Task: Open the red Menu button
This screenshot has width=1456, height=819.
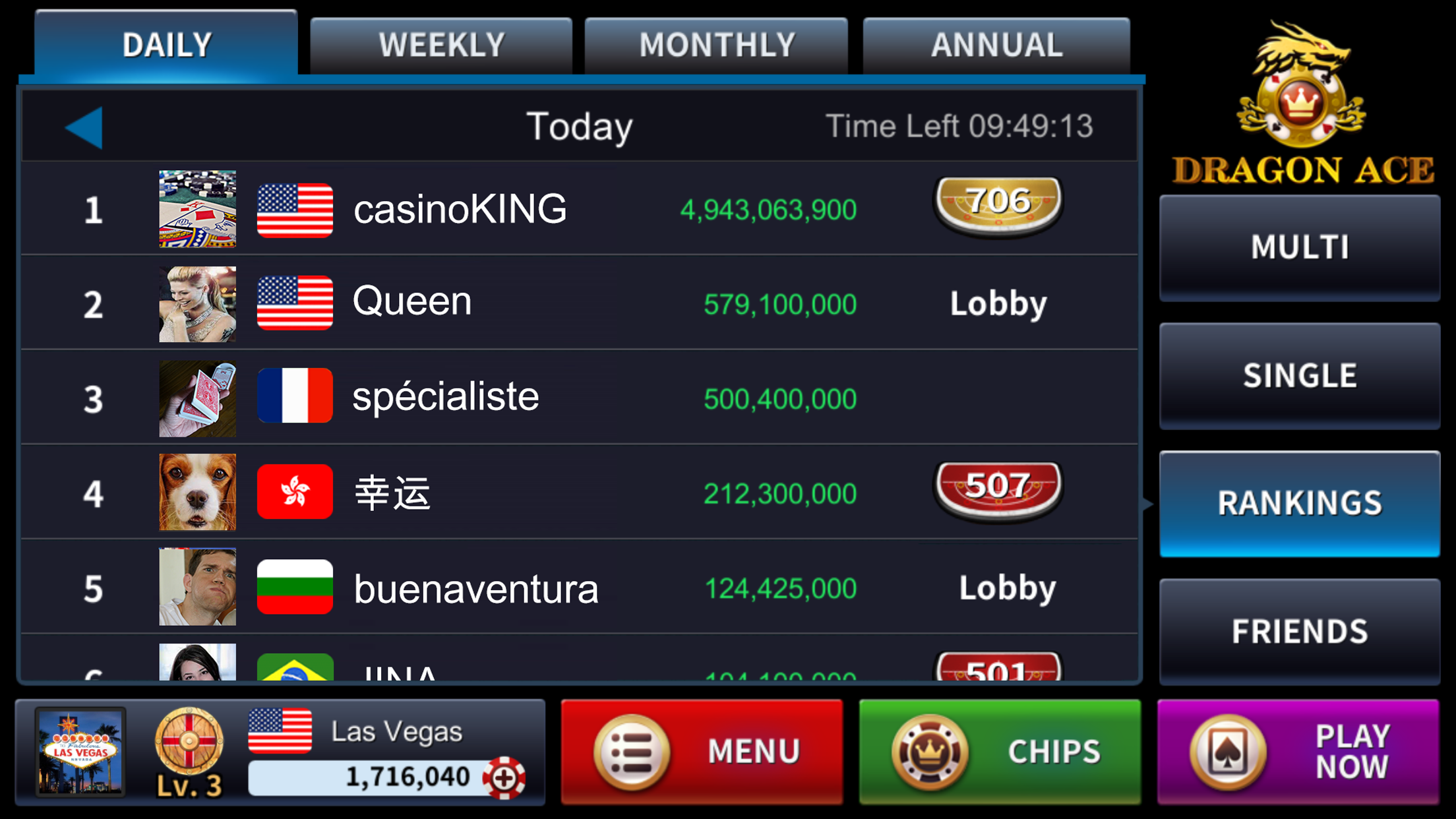Action: coord(702,752)
